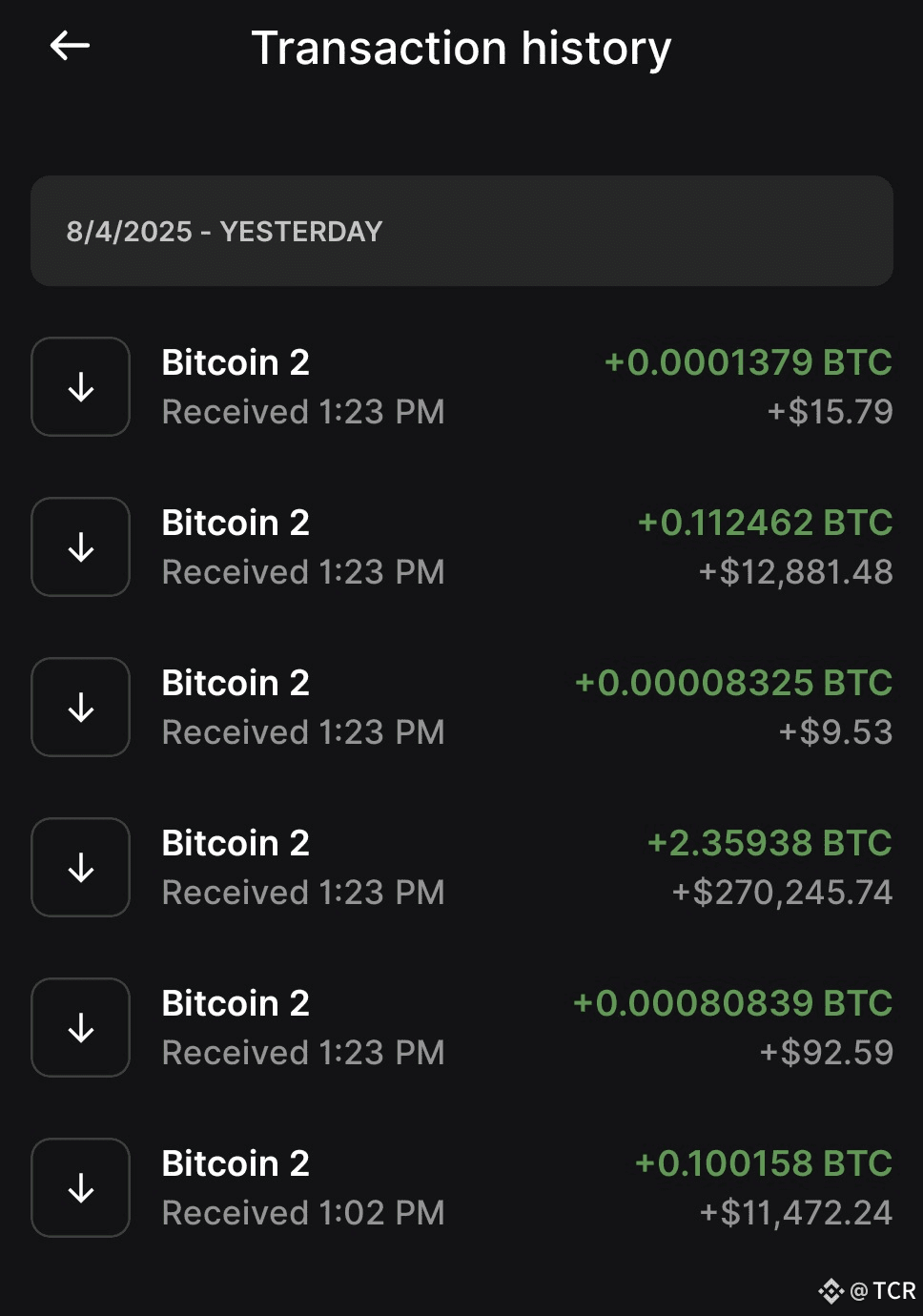
Task: Show details for +0.00080839 BTC transaction
Action: (461, 1028)
